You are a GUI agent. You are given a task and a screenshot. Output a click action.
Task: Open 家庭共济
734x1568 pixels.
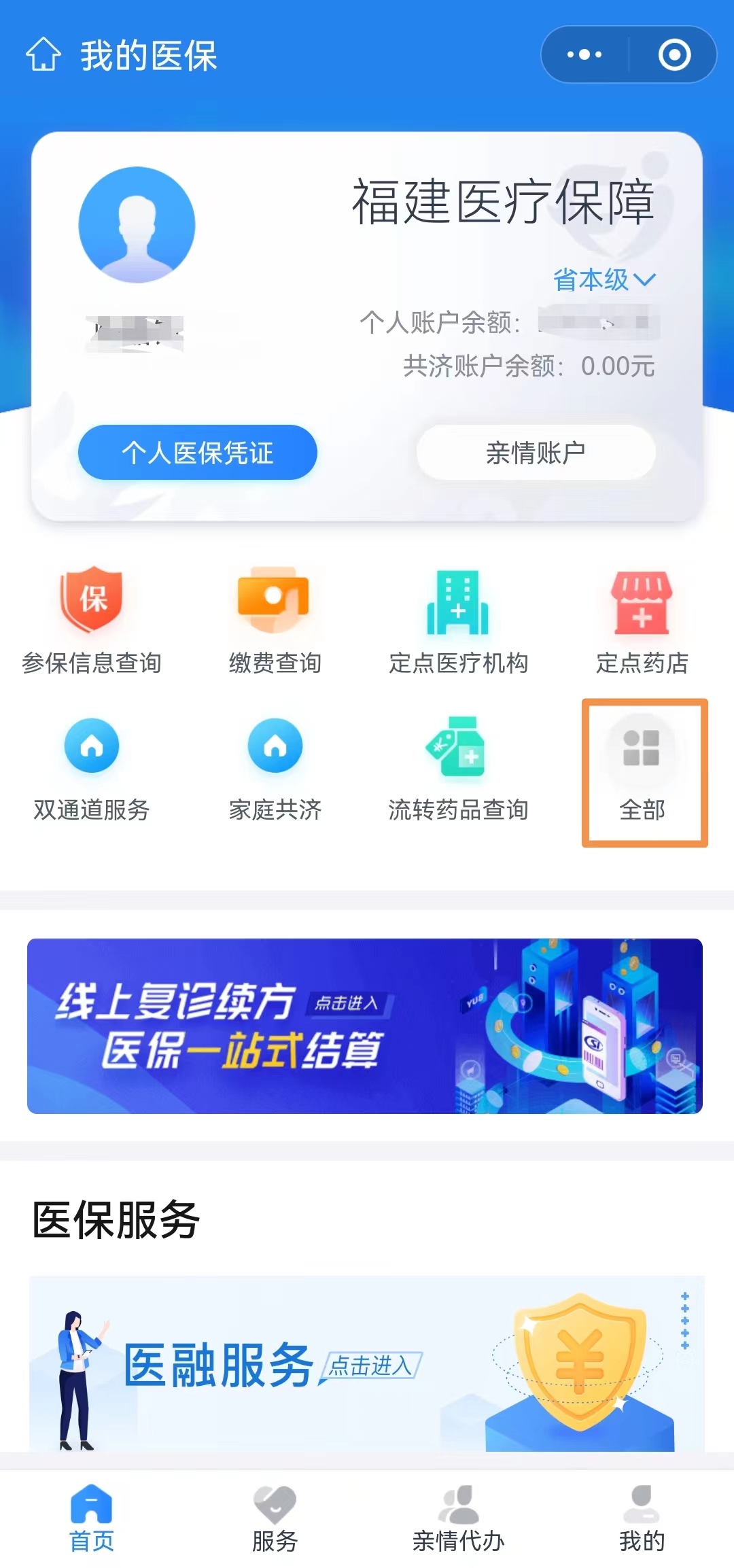tap(275, 767)
